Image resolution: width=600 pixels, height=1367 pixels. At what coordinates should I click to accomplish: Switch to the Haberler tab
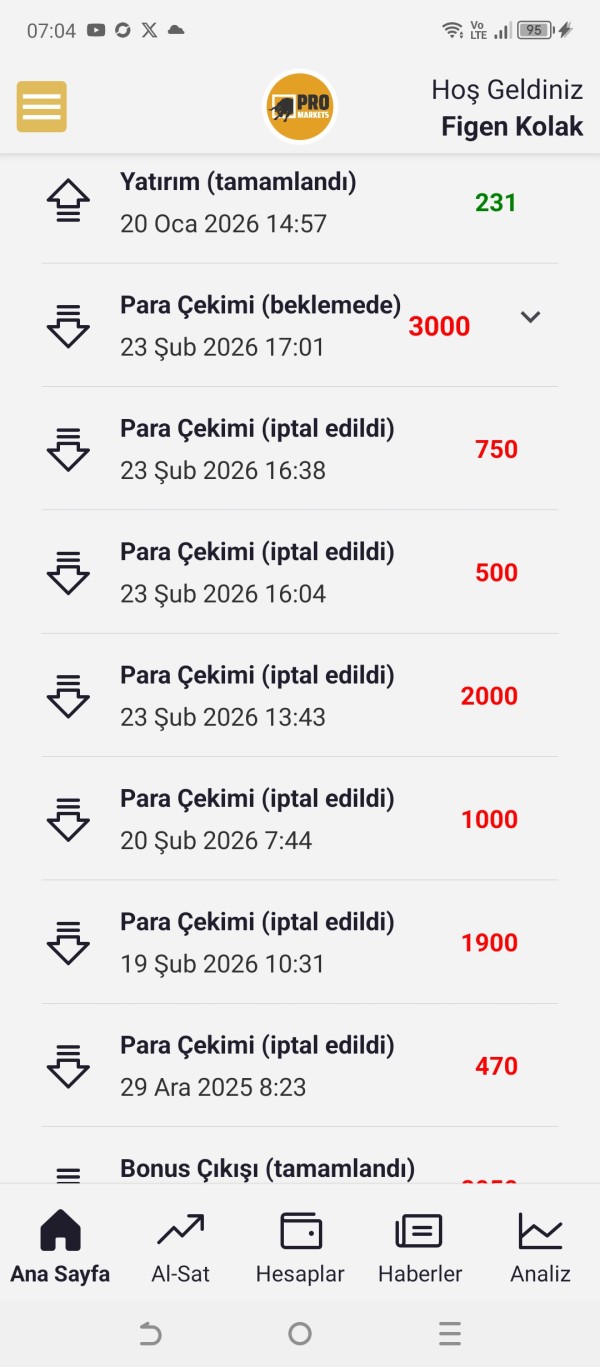[420, 1246]
